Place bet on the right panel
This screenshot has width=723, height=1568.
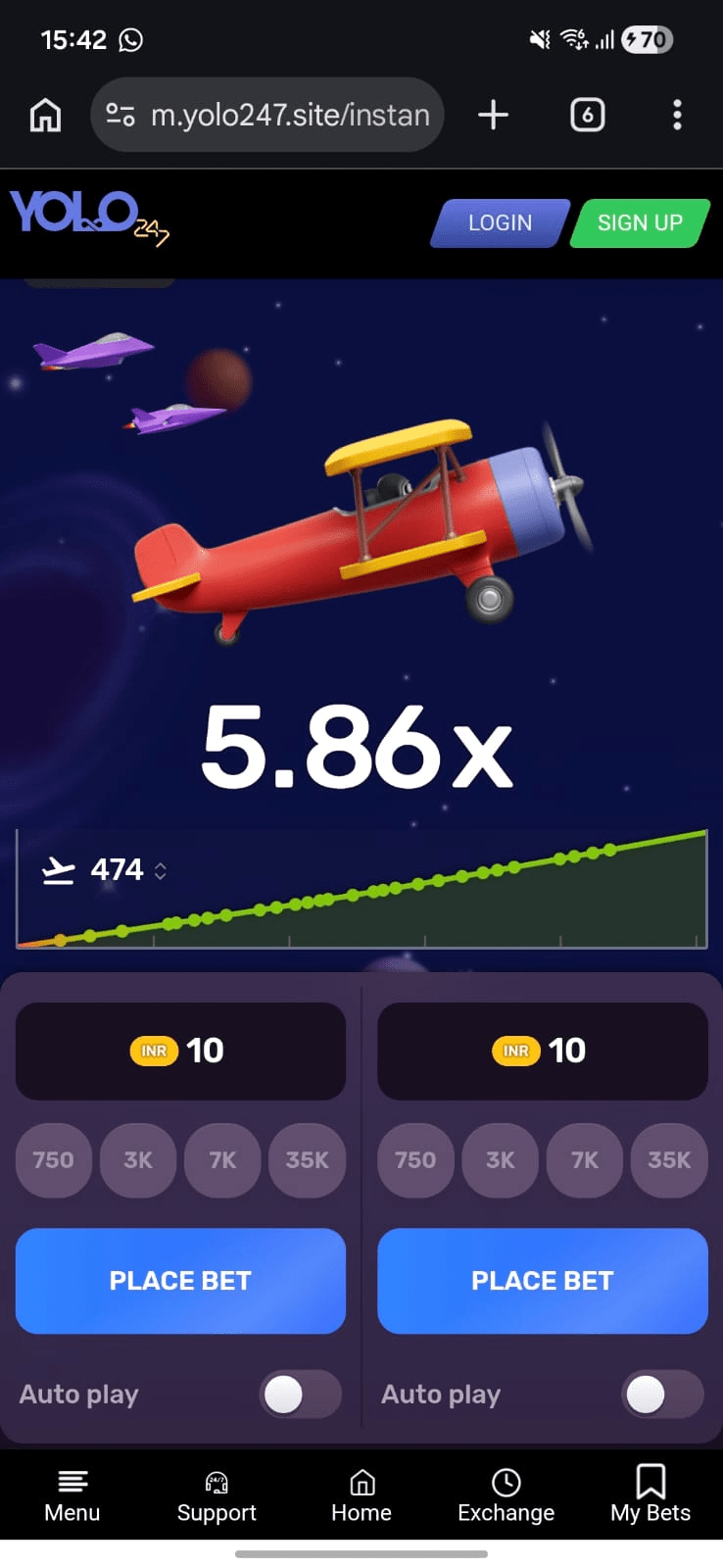pos(542,1281)
